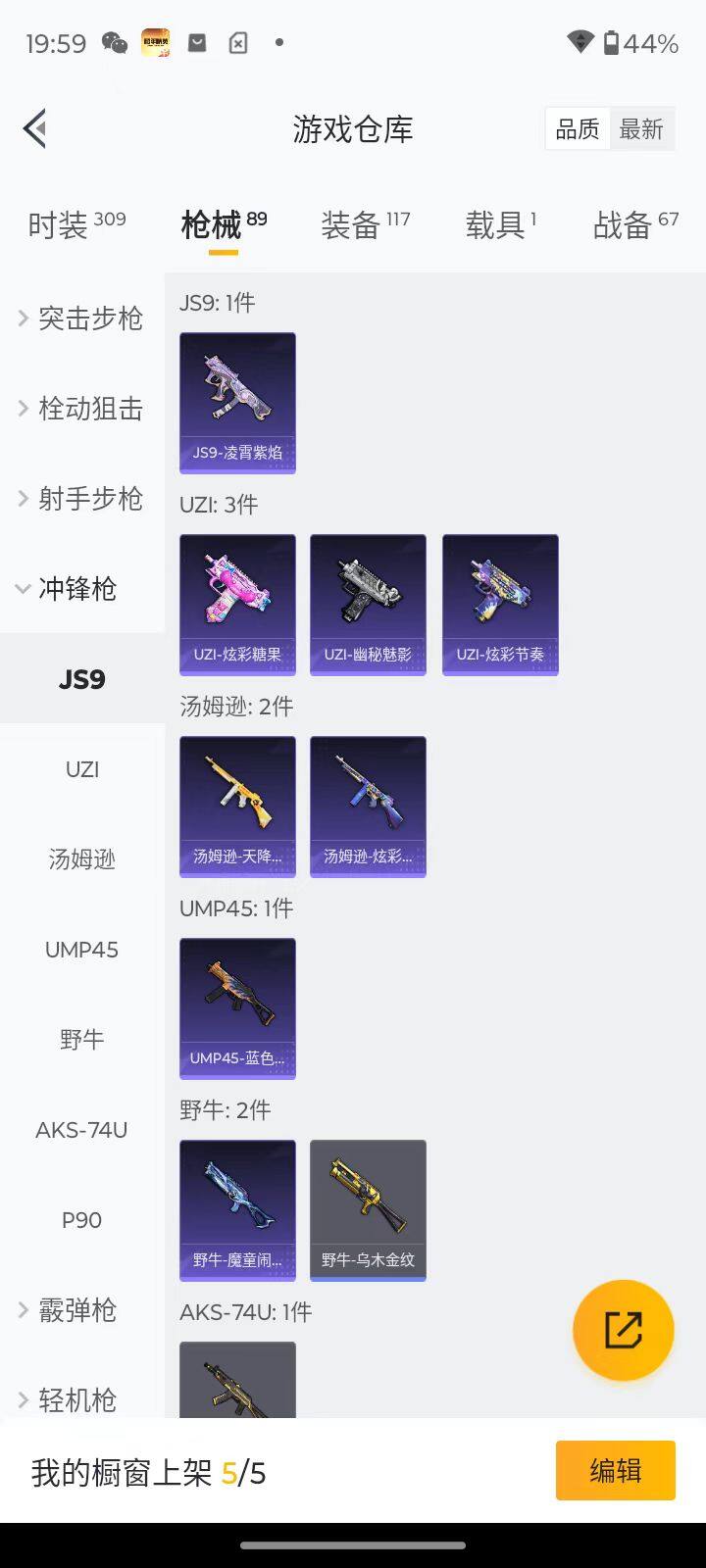Expand the 射手步枪 category
Screen dimensions: 706x1568
81,498
